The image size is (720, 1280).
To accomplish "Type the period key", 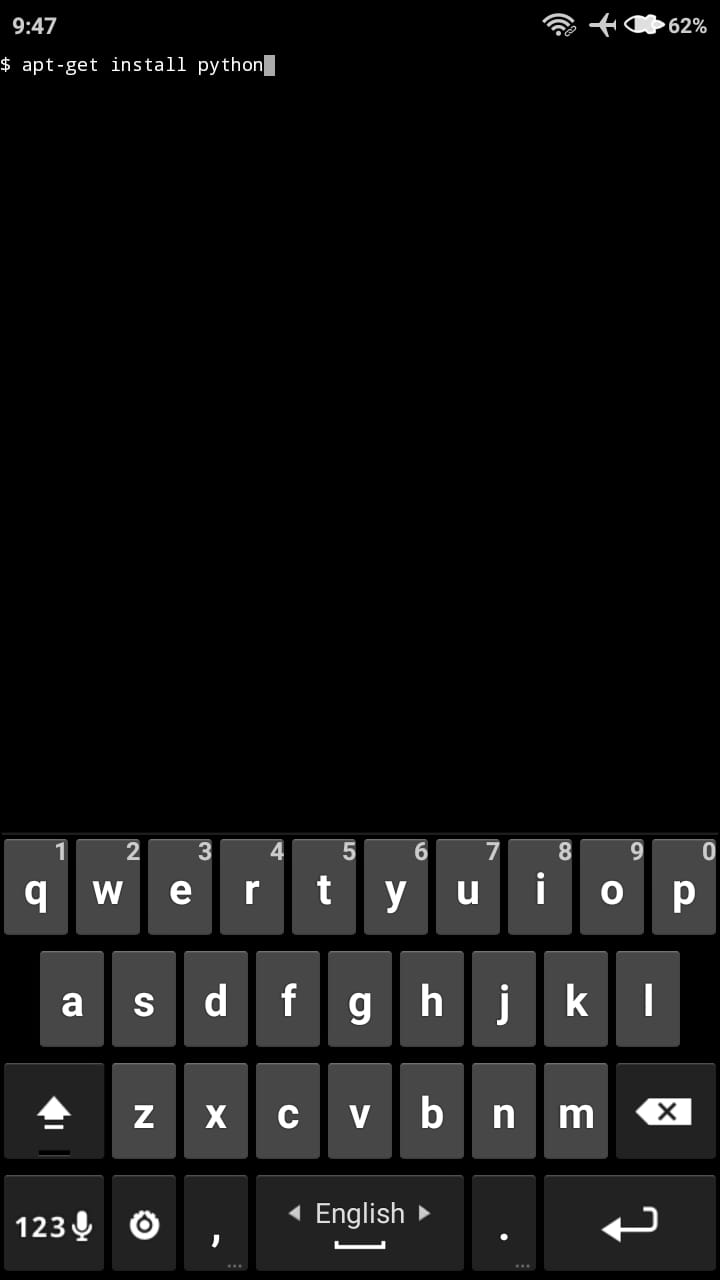I will (504, 1223).
